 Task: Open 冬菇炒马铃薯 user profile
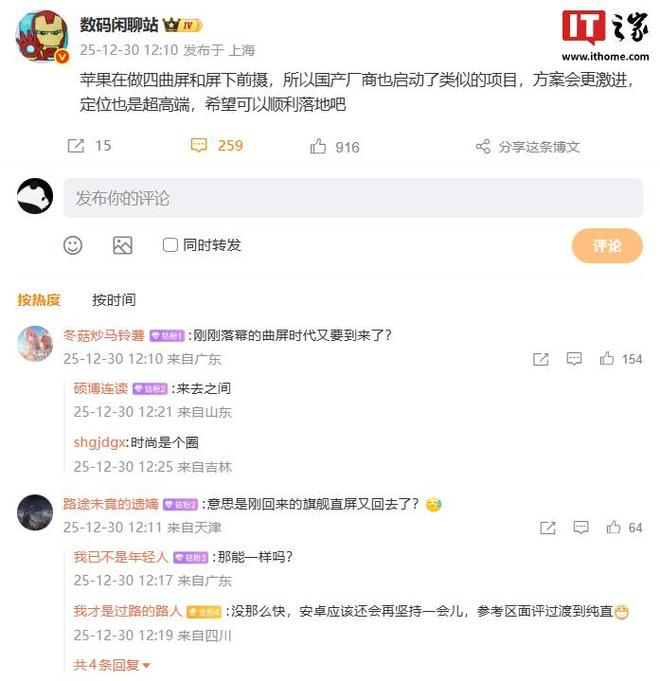tap(104, 335)
